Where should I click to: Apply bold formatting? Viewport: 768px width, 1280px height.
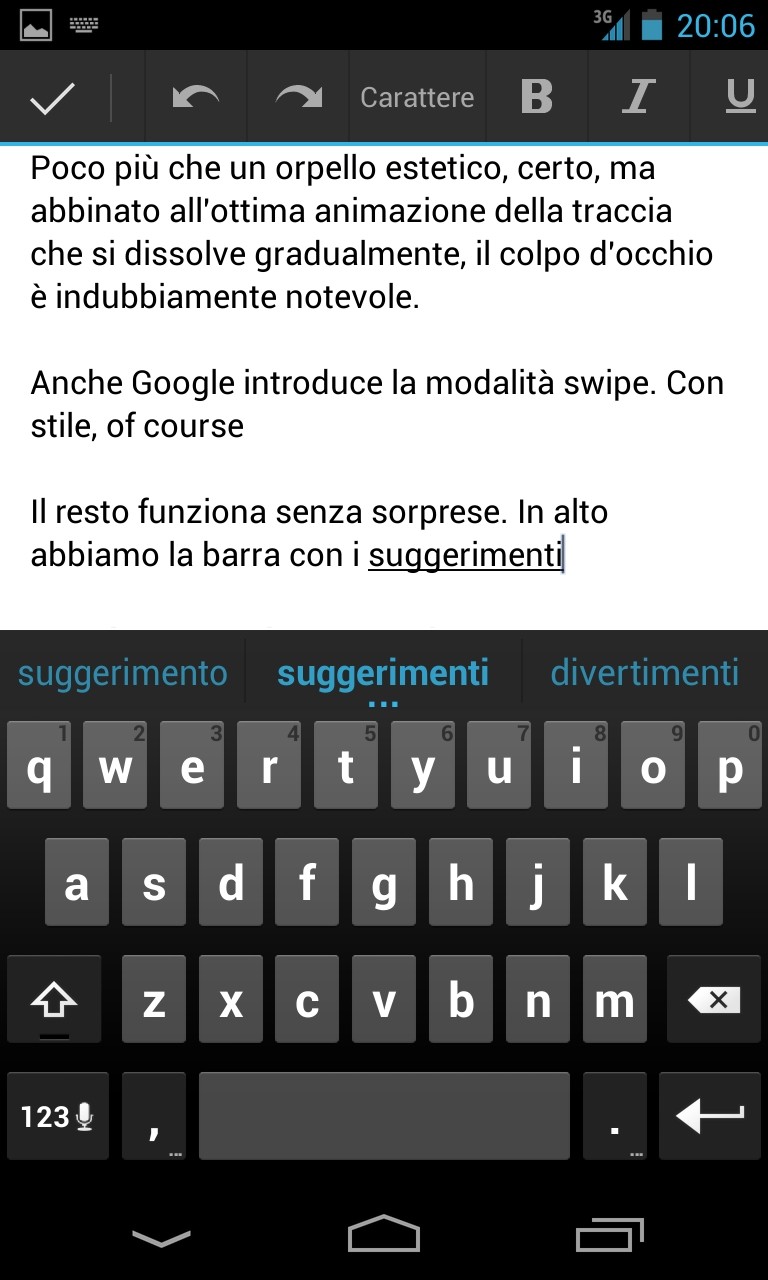(x=537, y=97)
